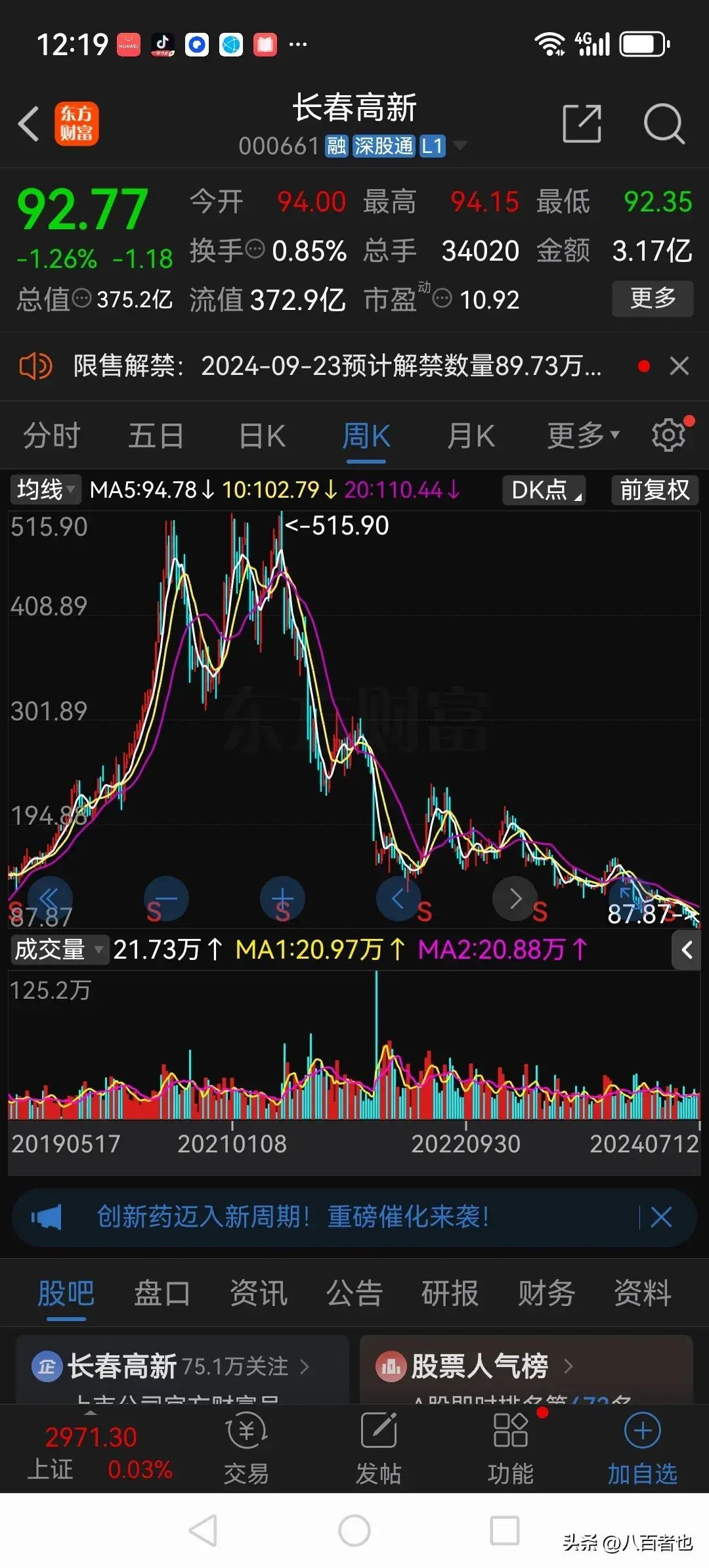Zoom out of the K-line chart
Screen dimensions: 709x1568
tap(166, 899)
